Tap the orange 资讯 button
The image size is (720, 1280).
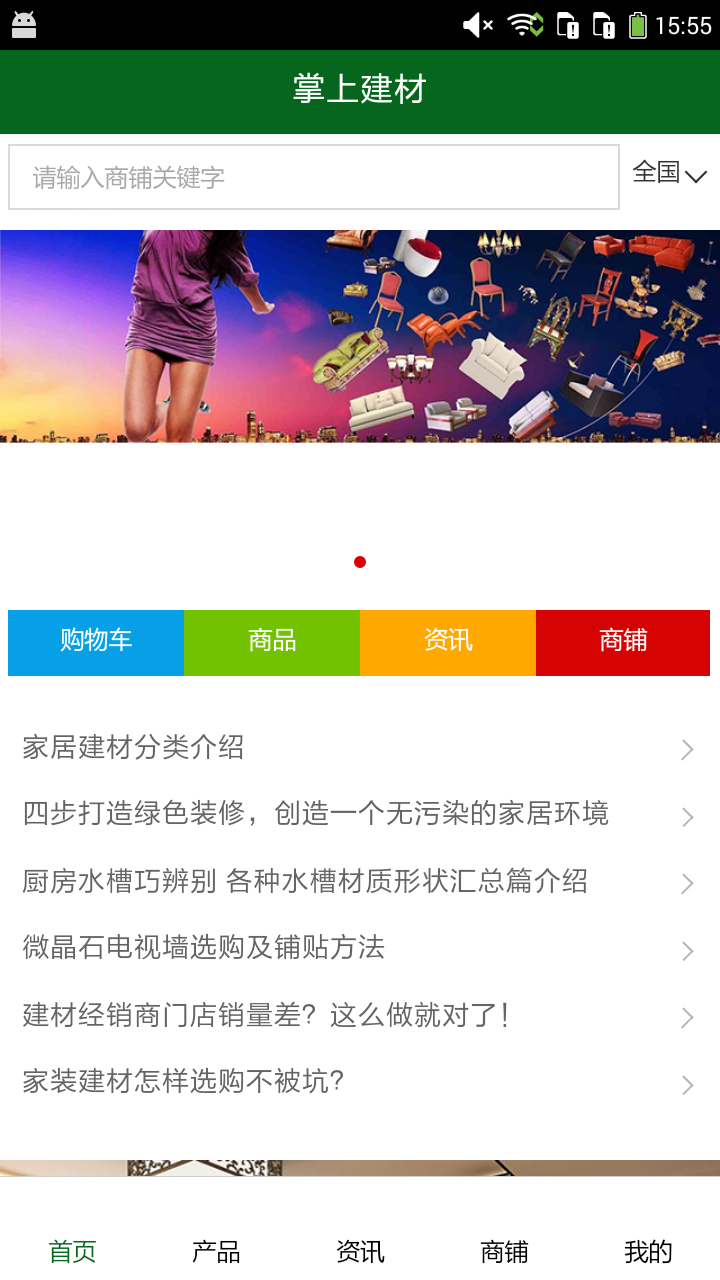pyautogui.click(x=448, y=642)
